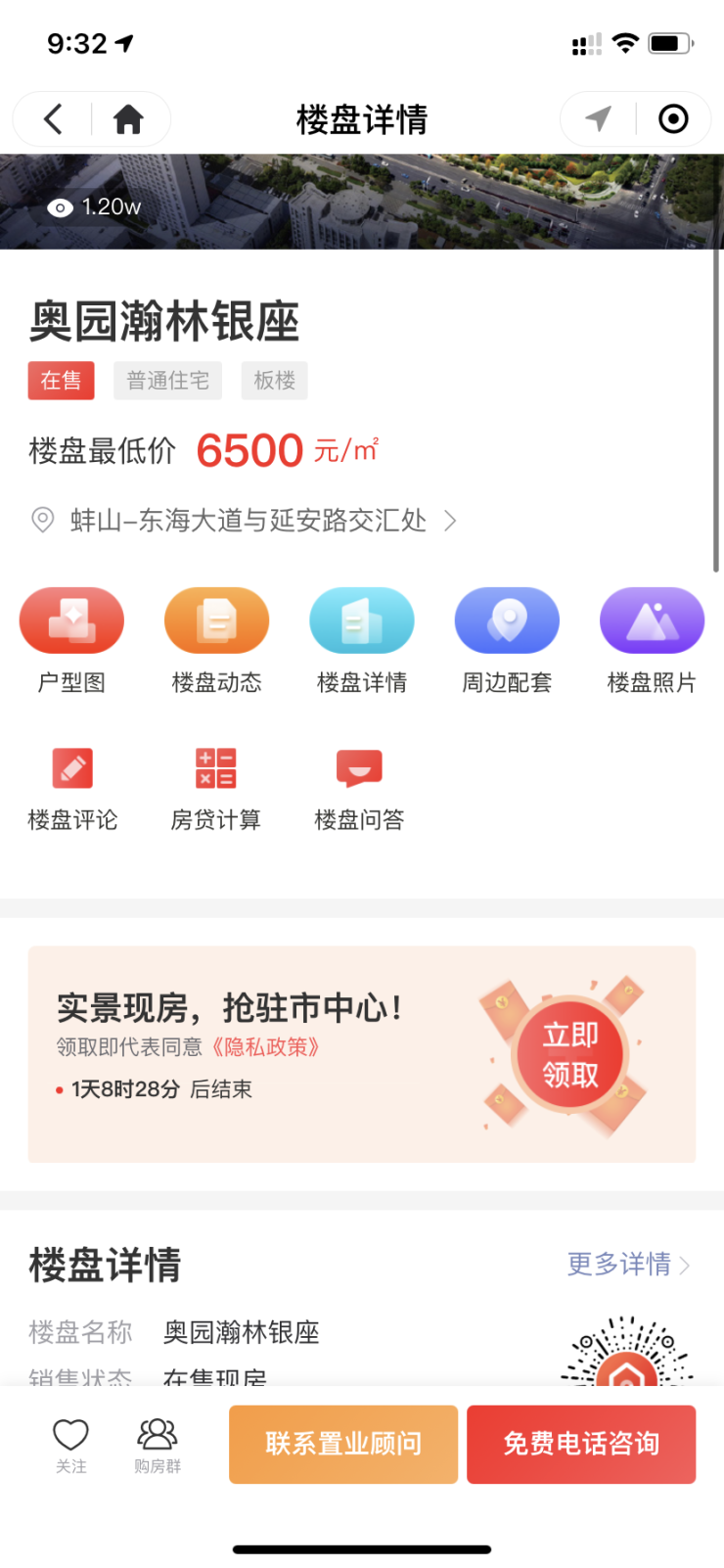Screen dimensions: 724x1568
Task: Open the 《隐私政策》 link
Action: [x=266, y=1047]
